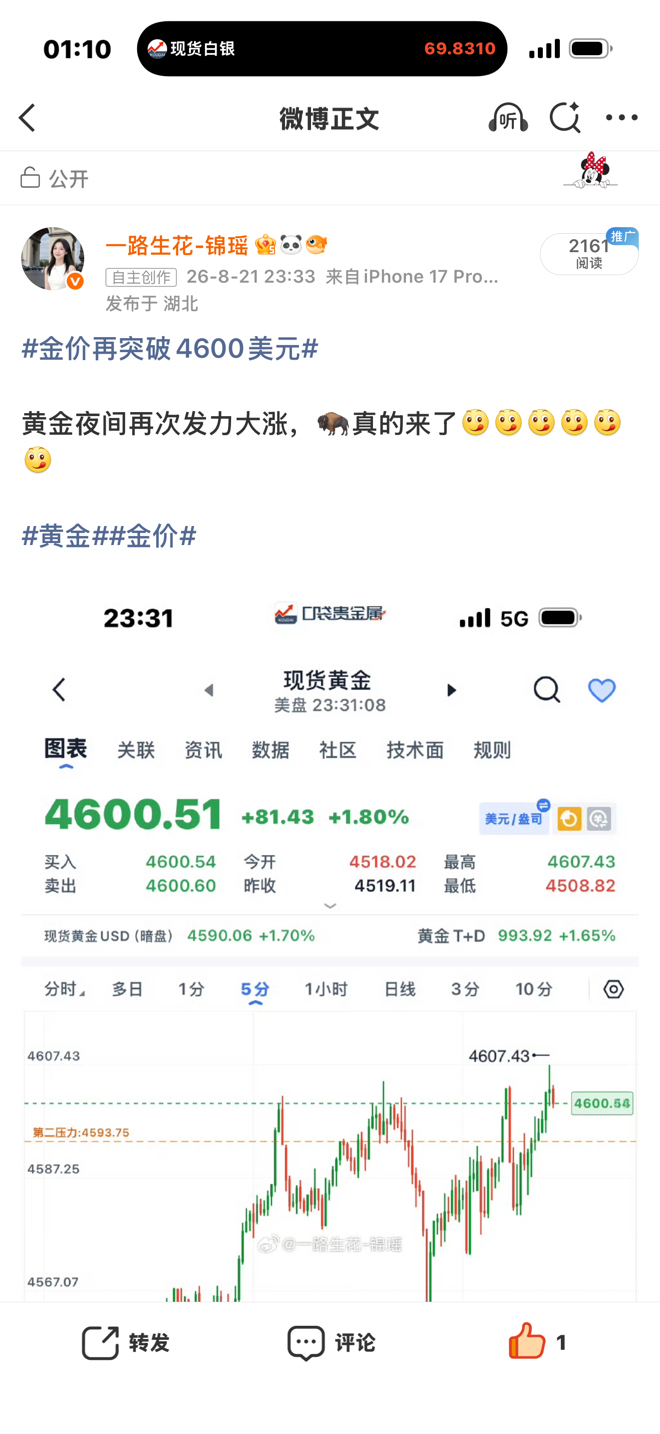The image size is (660, 1434).
Task: Open the #黄金# hashtag
Action: 64,536
